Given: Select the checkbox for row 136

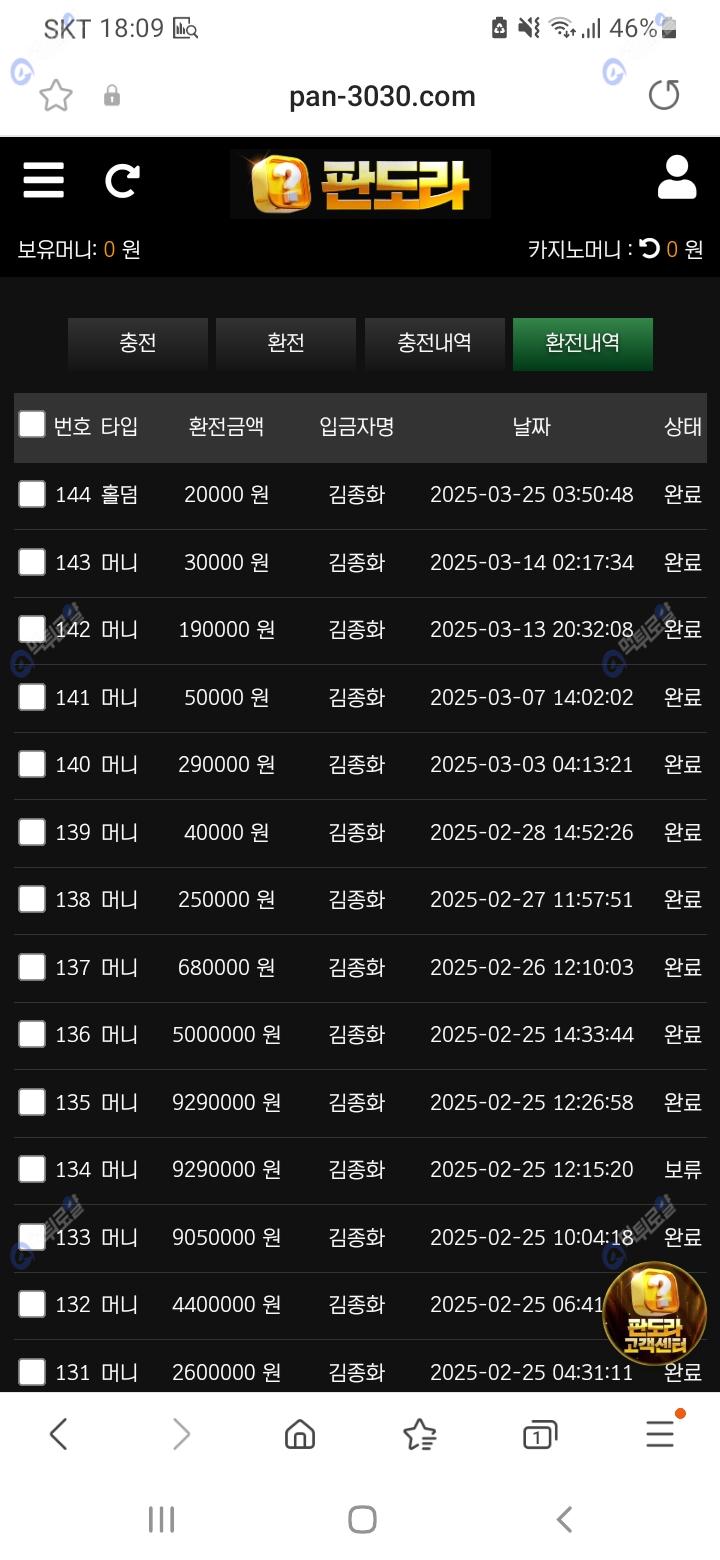Looking at the screenshot, I should coord(32,1034).
